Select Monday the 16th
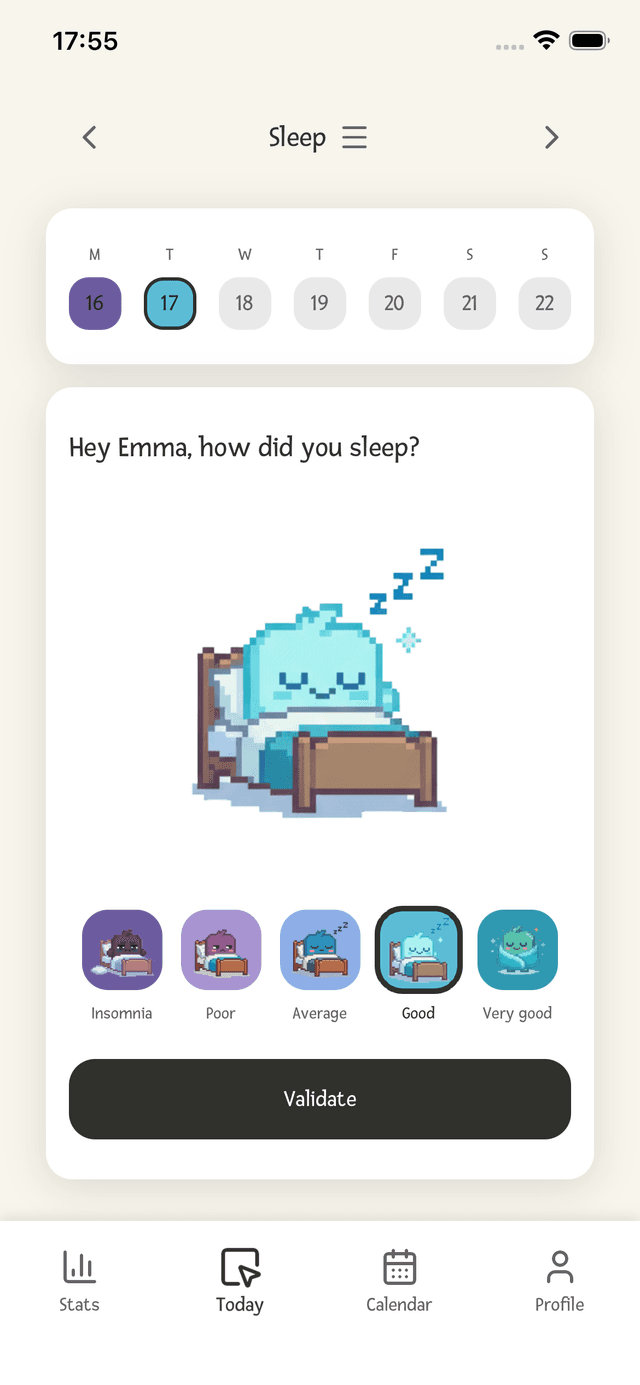The height and width of the screenshot is (1385, 640). (x=95, y=303)
